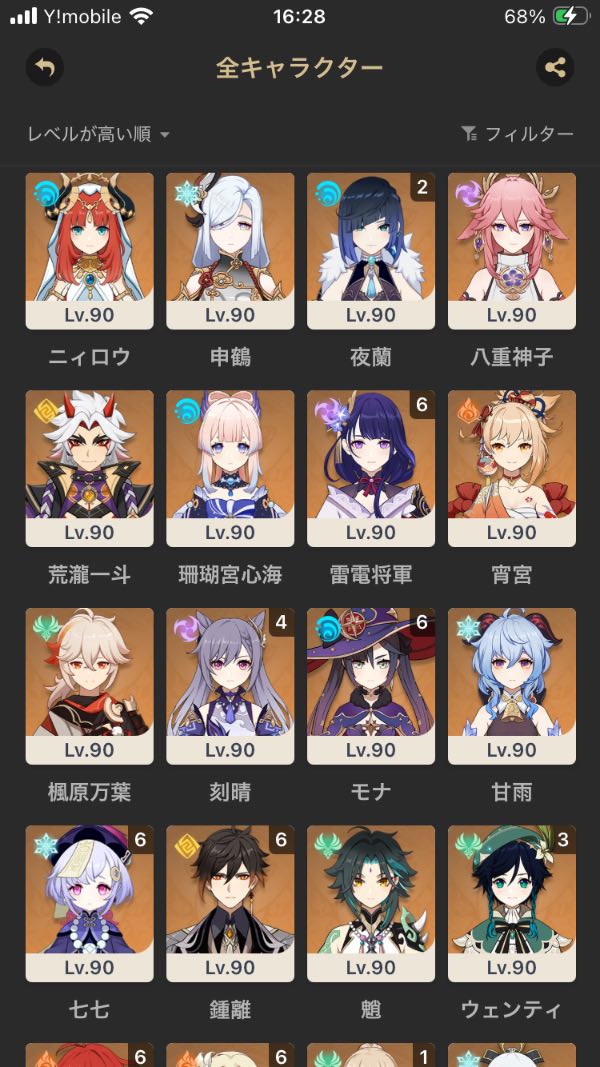Open the レベルが高い順 sort dropdown

[98, 134]
